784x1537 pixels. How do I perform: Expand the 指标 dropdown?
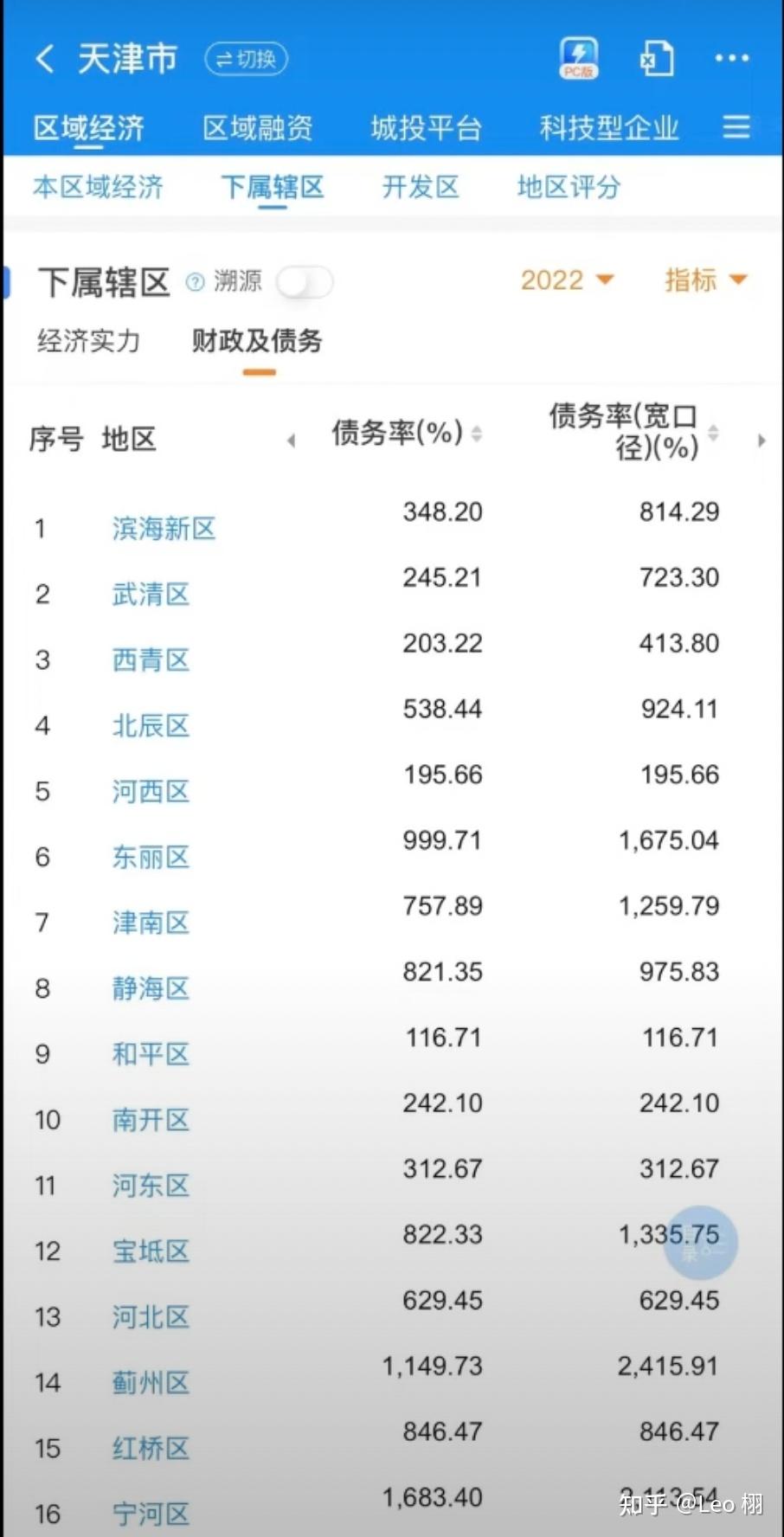[705, 280]
